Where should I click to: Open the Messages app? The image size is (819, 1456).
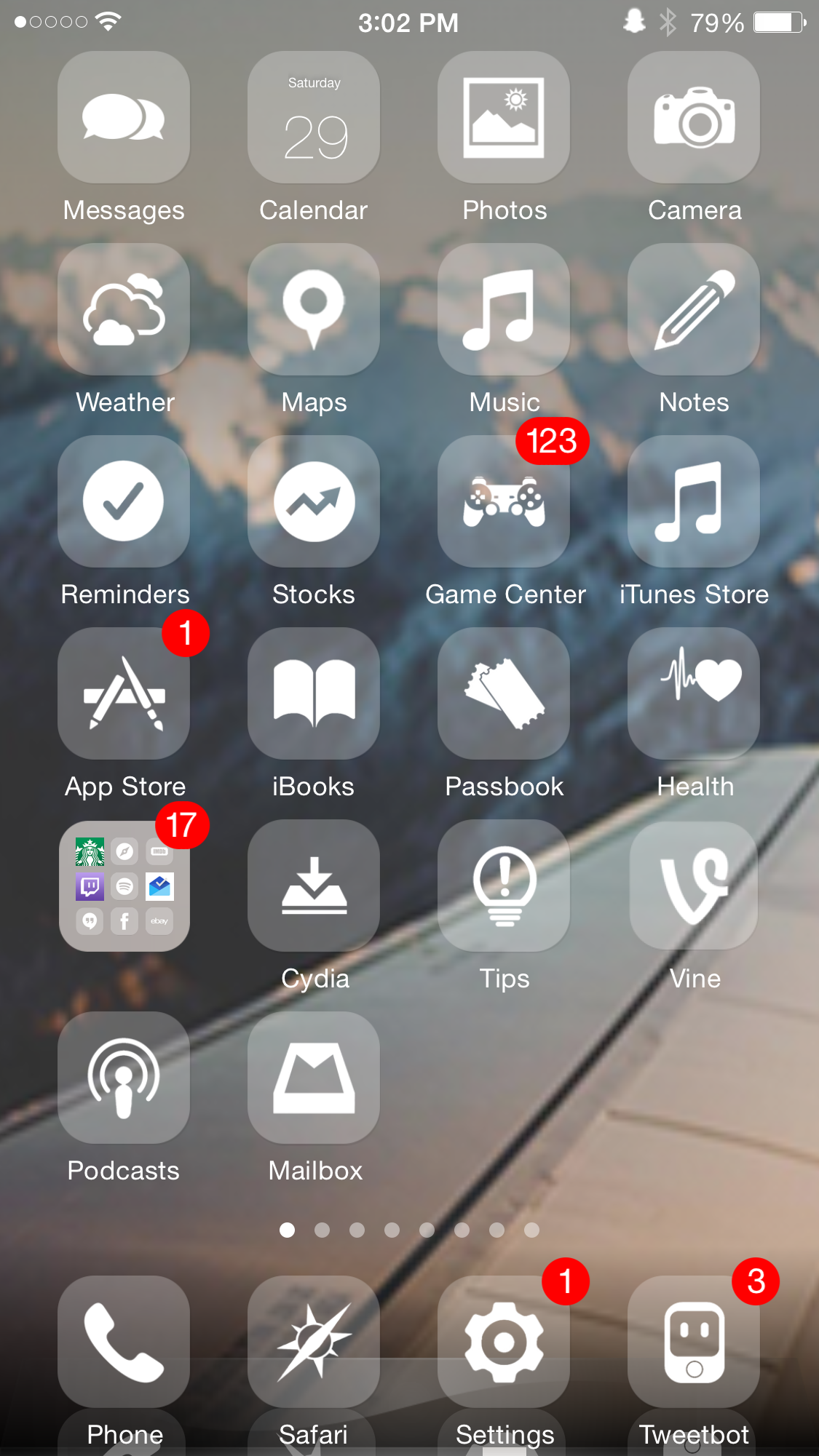[124, 117]
